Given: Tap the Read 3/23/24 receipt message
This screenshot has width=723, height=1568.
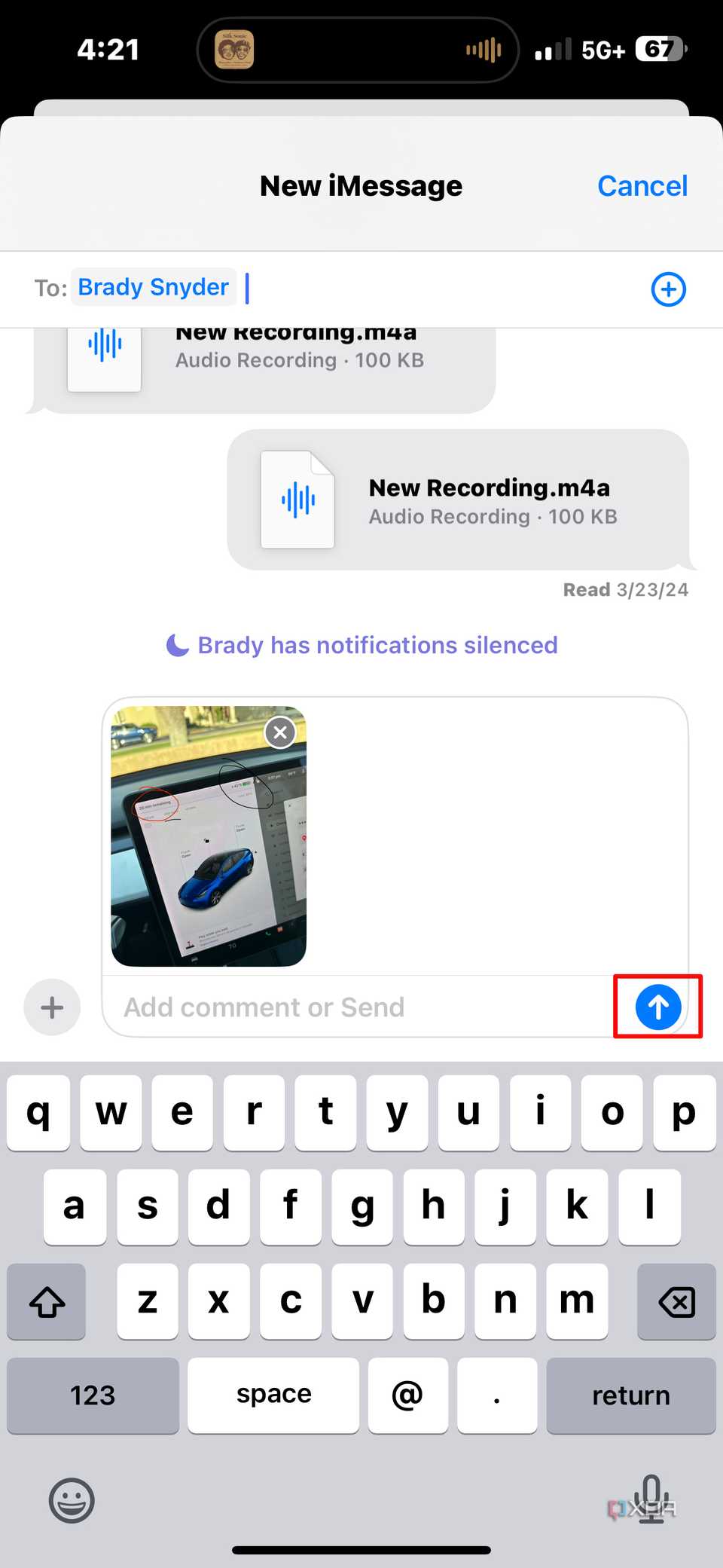Looking at the screenshot, I should coord(626,589).
